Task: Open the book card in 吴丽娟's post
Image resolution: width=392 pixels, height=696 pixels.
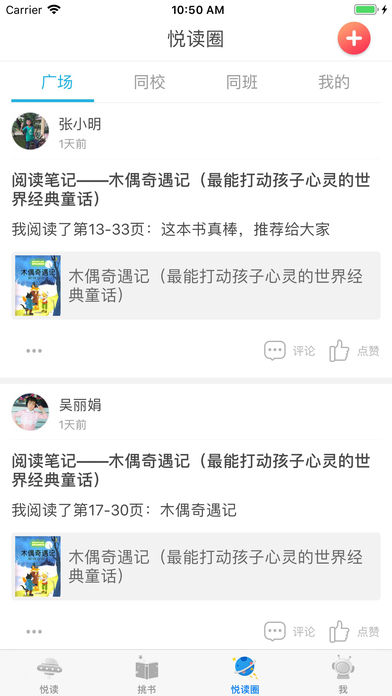Action: [196, 566]
